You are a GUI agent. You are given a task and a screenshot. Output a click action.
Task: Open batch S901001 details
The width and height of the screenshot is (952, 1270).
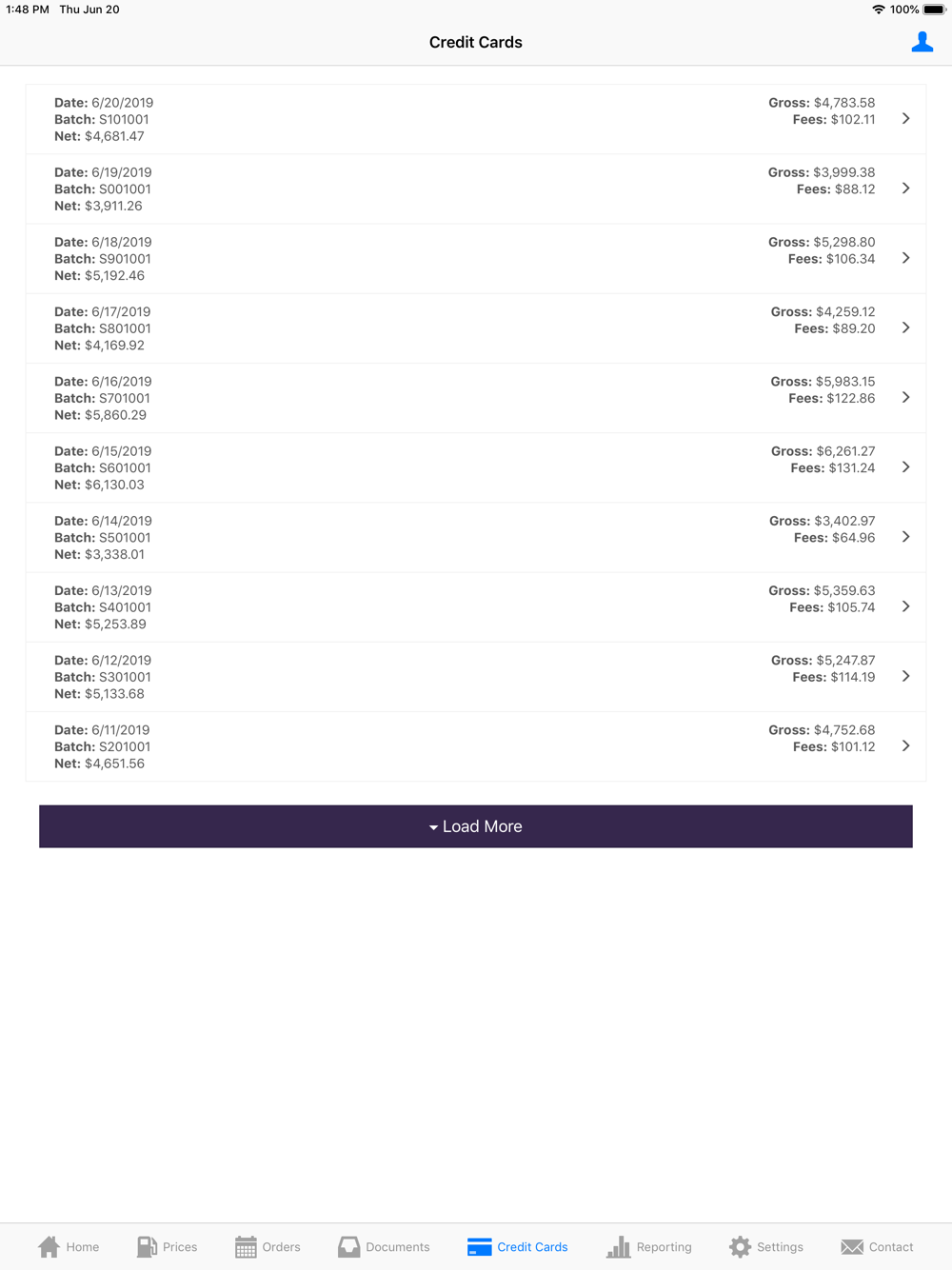(476, 259)
